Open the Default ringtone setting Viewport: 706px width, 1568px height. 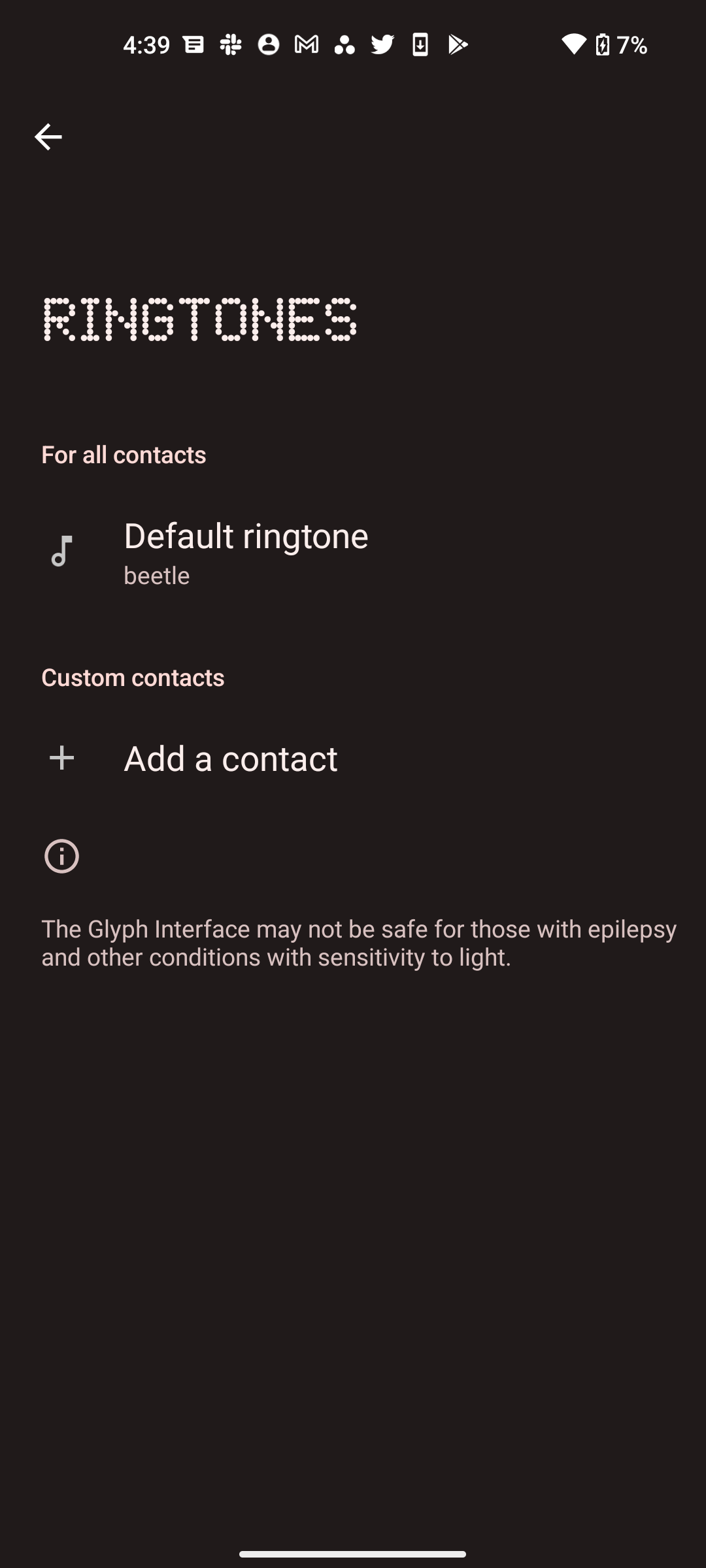(x=246, y=551)
